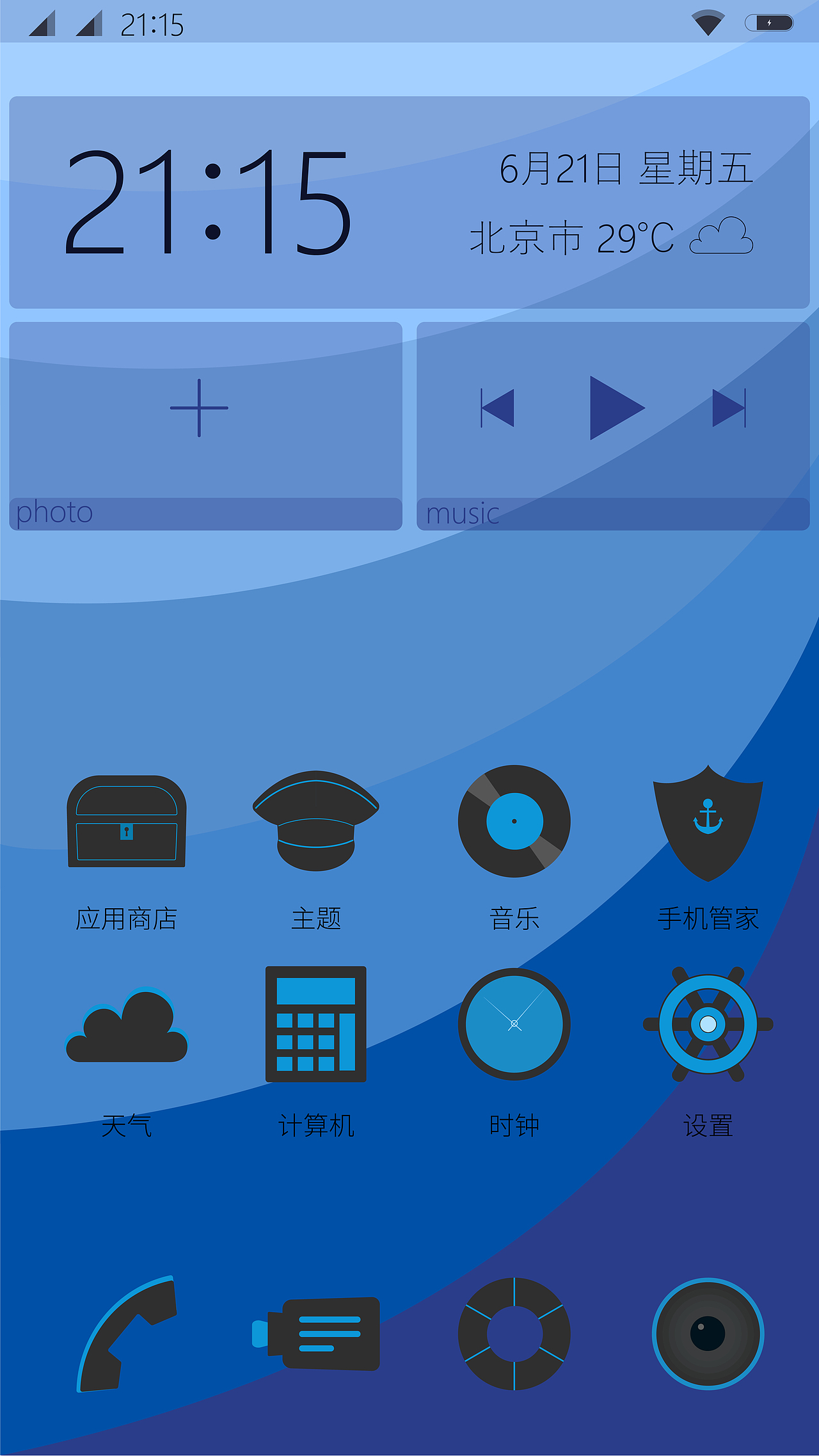The image size is (819, 1456).
Task: Open the phone dialer in the dock
Action: tap(128, 1334)
